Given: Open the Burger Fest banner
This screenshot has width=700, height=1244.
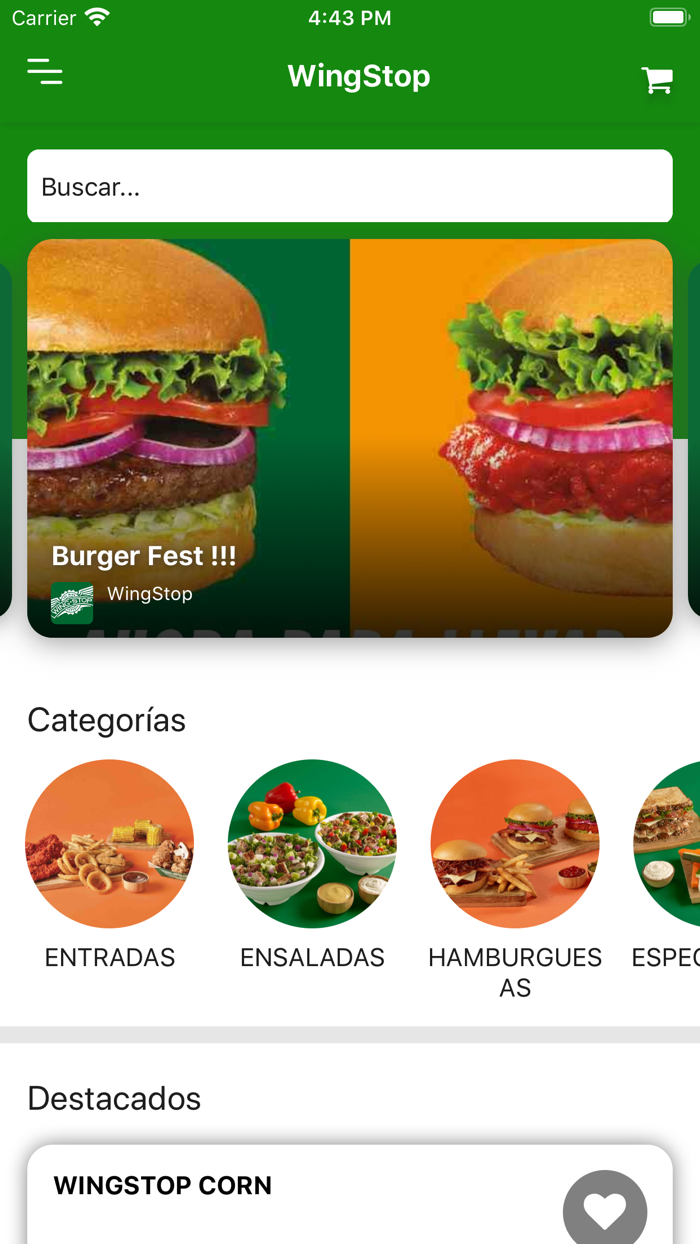Looking at the screenshot, I should [350, 437].
